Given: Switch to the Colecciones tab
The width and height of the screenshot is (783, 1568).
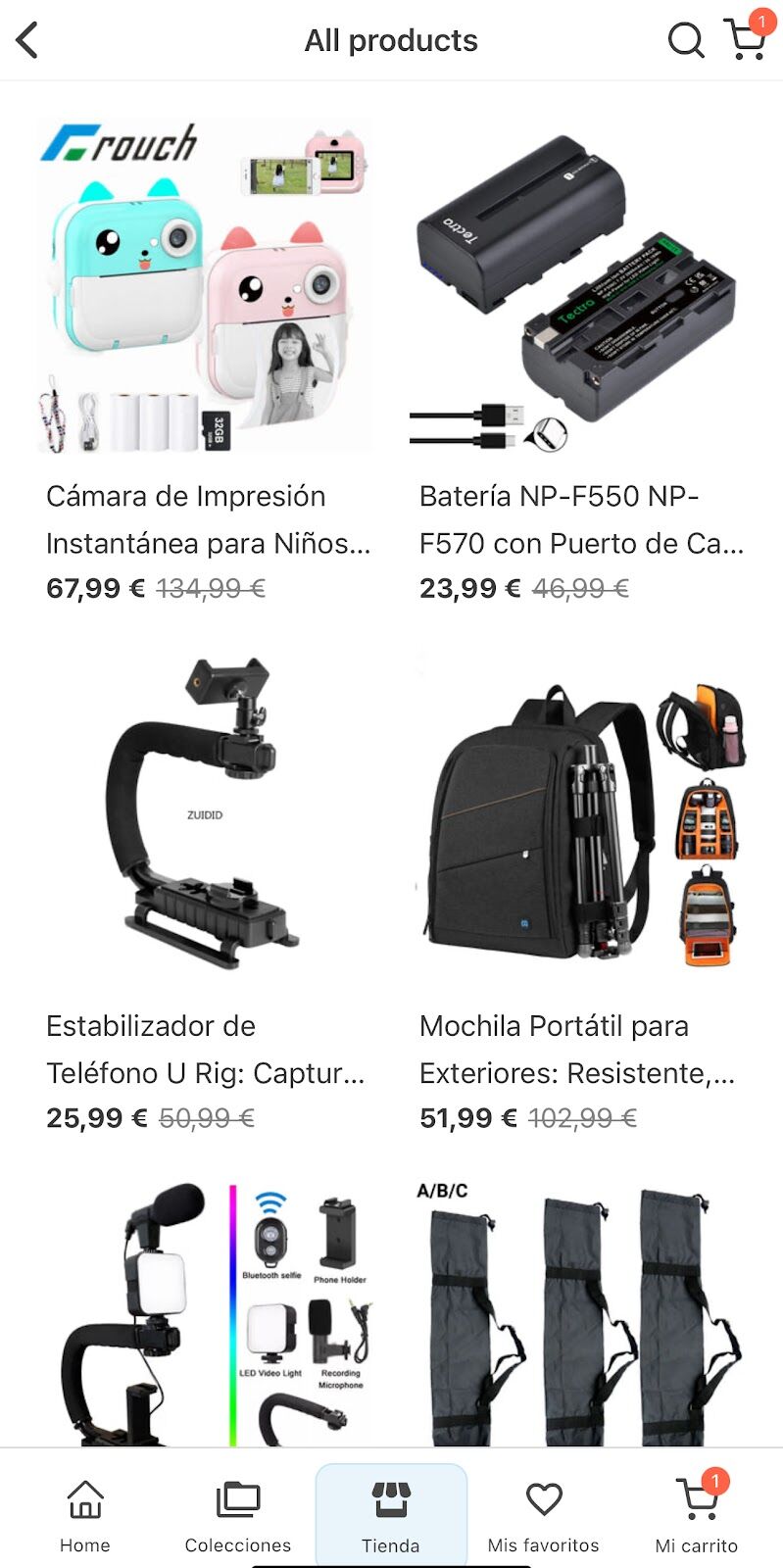Looking at the screenshot, I should [x=238, y=1516].
